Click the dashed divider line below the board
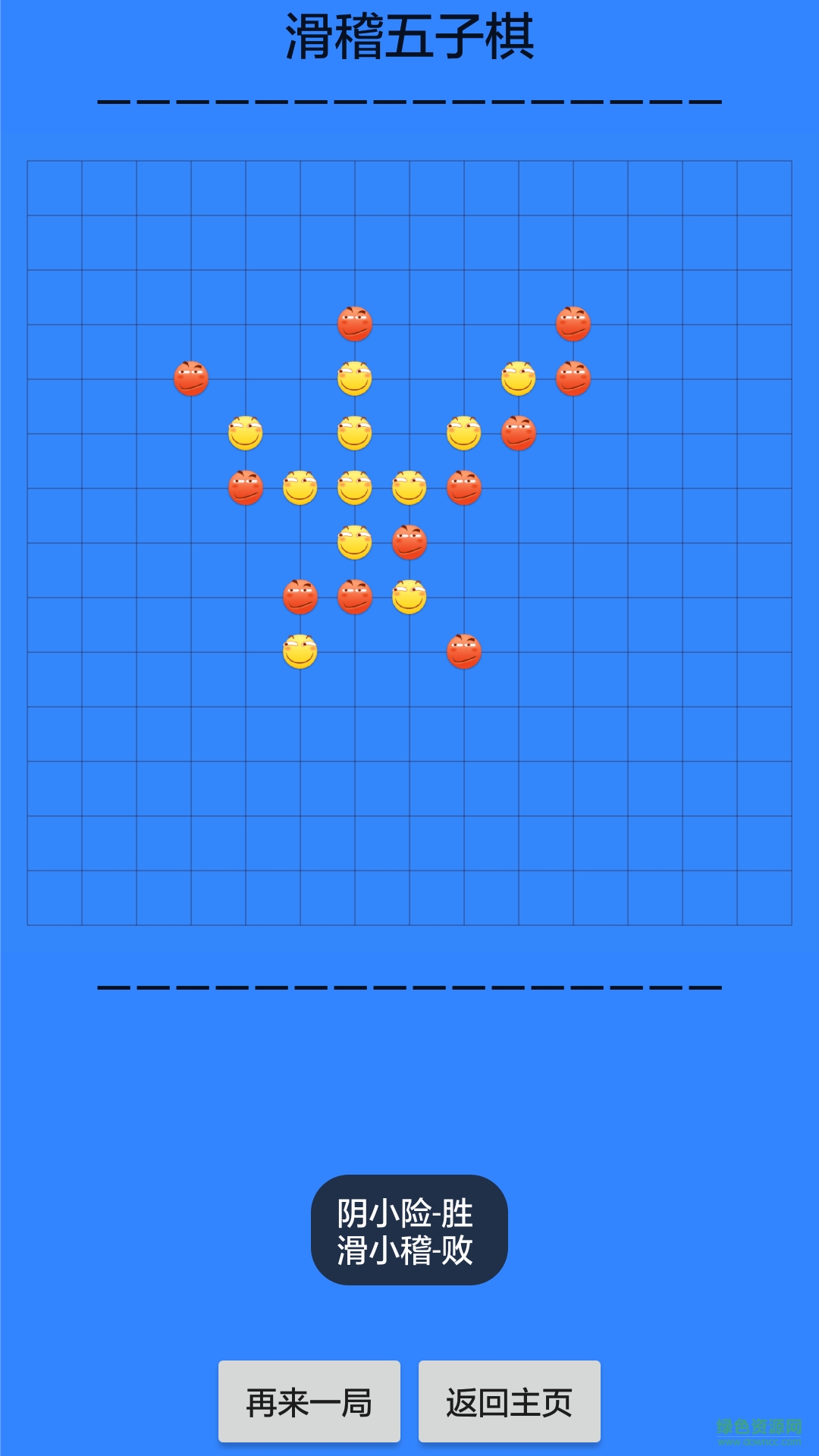This screenshot has height=1456, width=819. click(x=409, y=986)
